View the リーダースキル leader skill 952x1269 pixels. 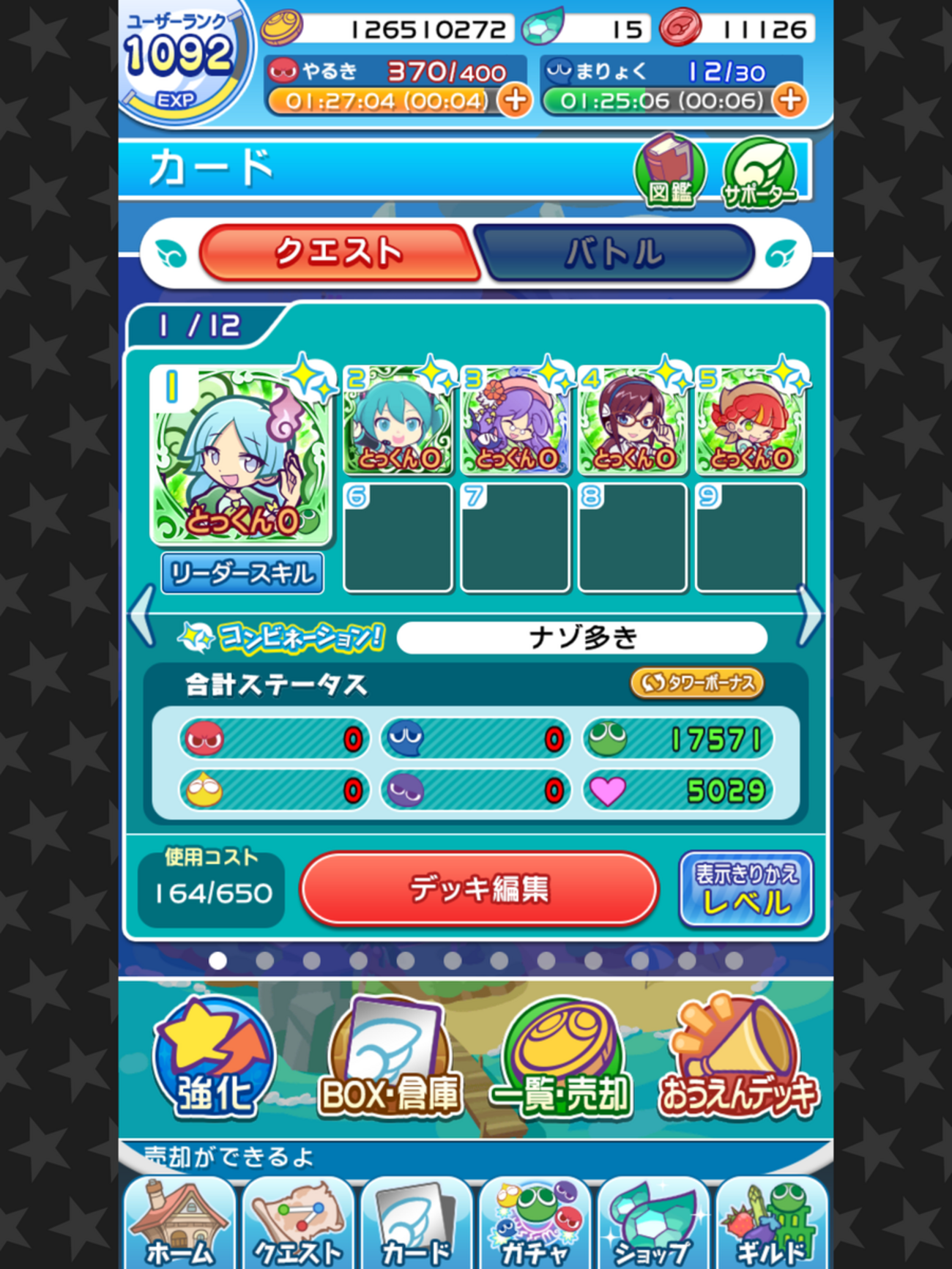242,573
